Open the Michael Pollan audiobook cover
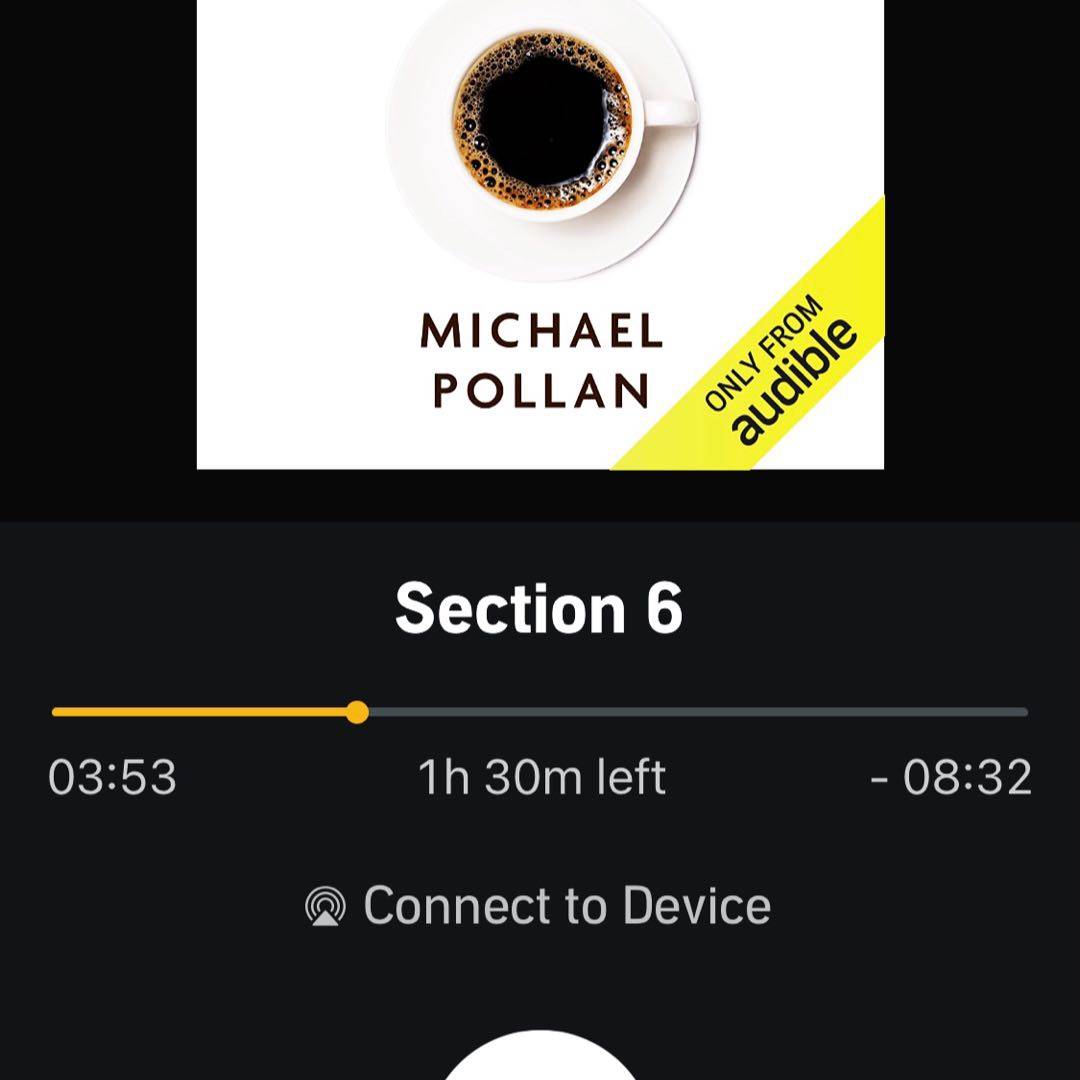Image resolution: width=1080 pixels, height=1080 pixels. [540, 235]
